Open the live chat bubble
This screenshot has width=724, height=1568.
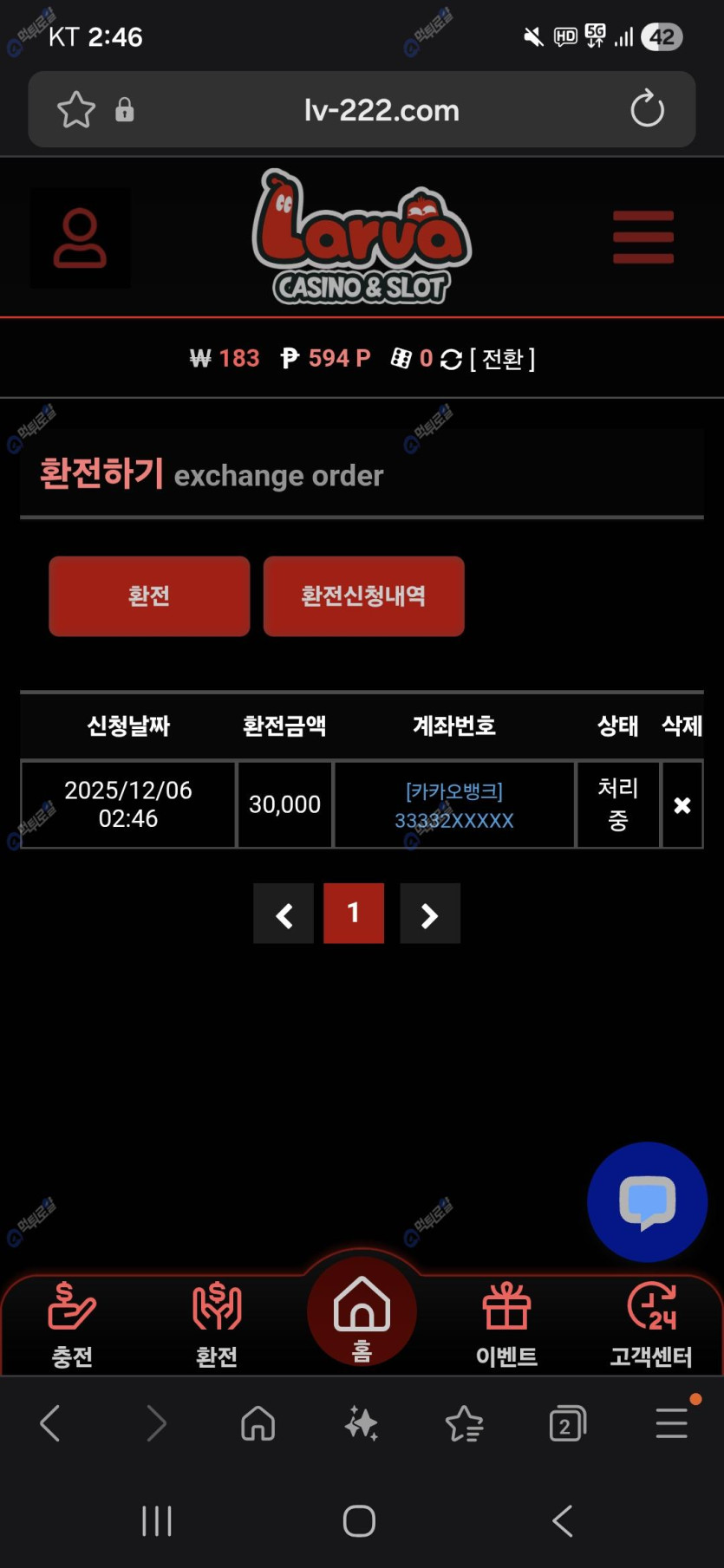(647, 1202)
